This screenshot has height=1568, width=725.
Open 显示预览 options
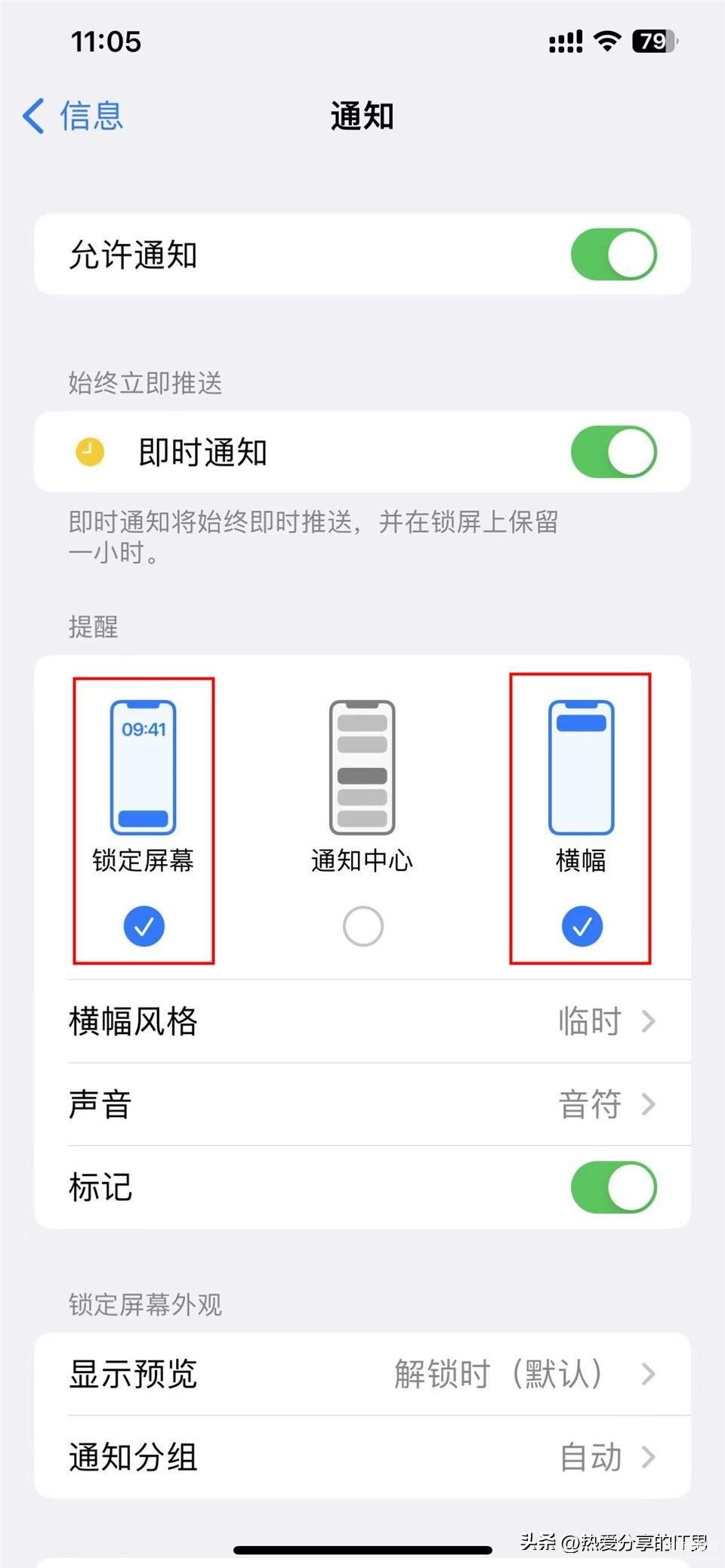pos(362,1374)
